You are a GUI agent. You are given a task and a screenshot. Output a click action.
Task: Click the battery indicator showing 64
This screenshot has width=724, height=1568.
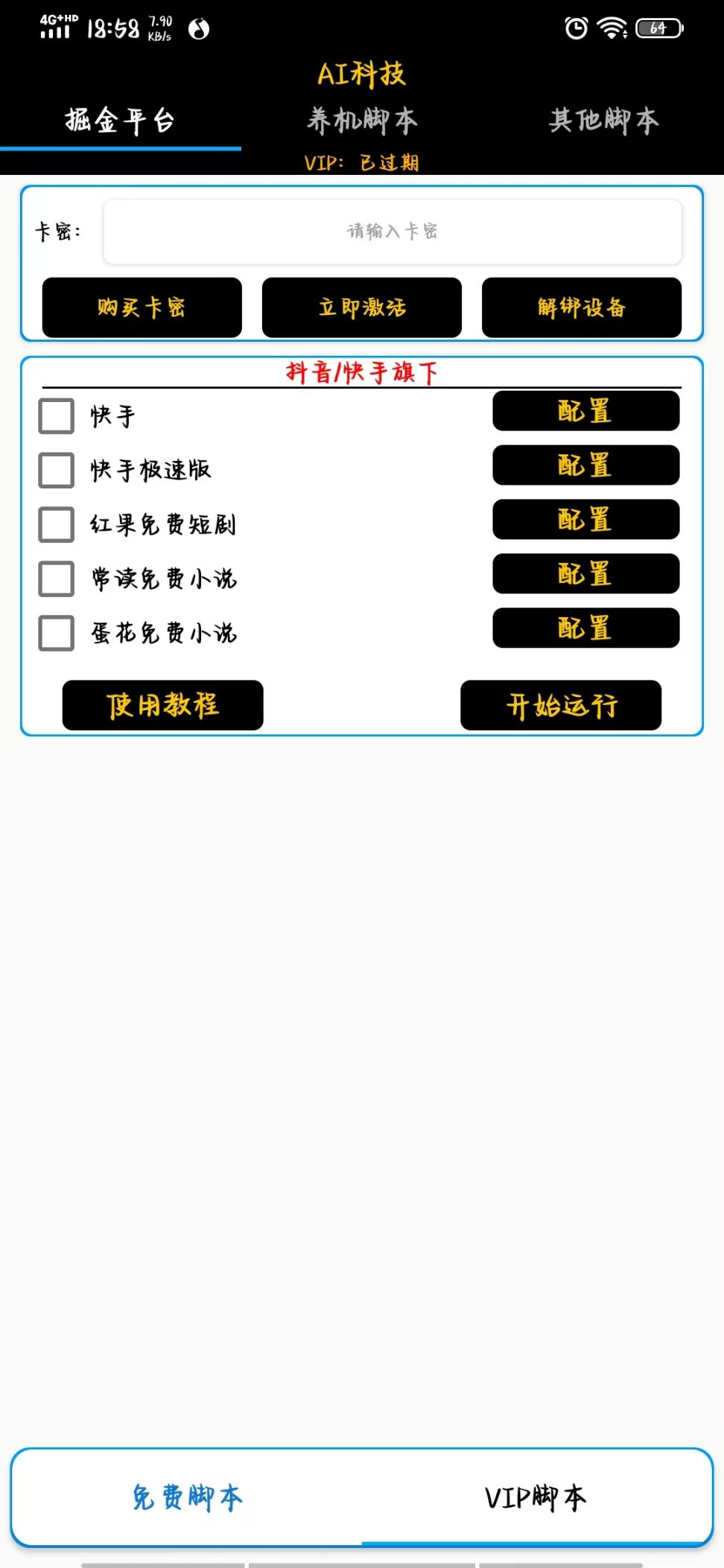[x=658, y=27]
